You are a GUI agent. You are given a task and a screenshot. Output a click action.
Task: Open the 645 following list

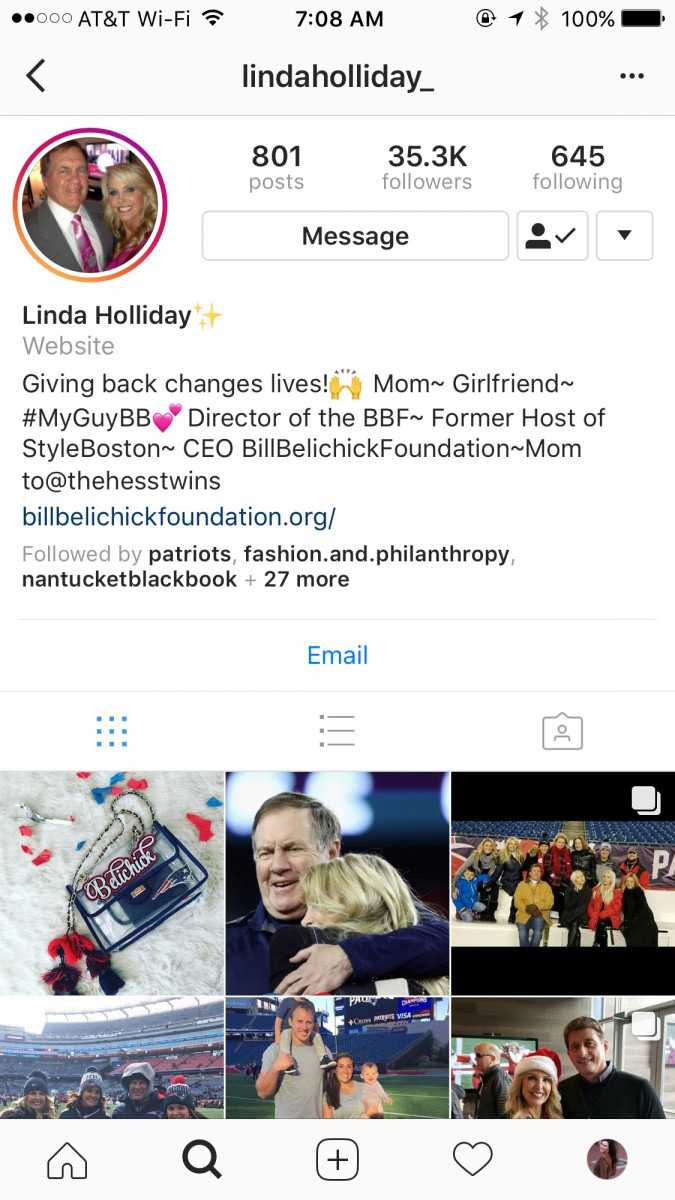(577, 167)
